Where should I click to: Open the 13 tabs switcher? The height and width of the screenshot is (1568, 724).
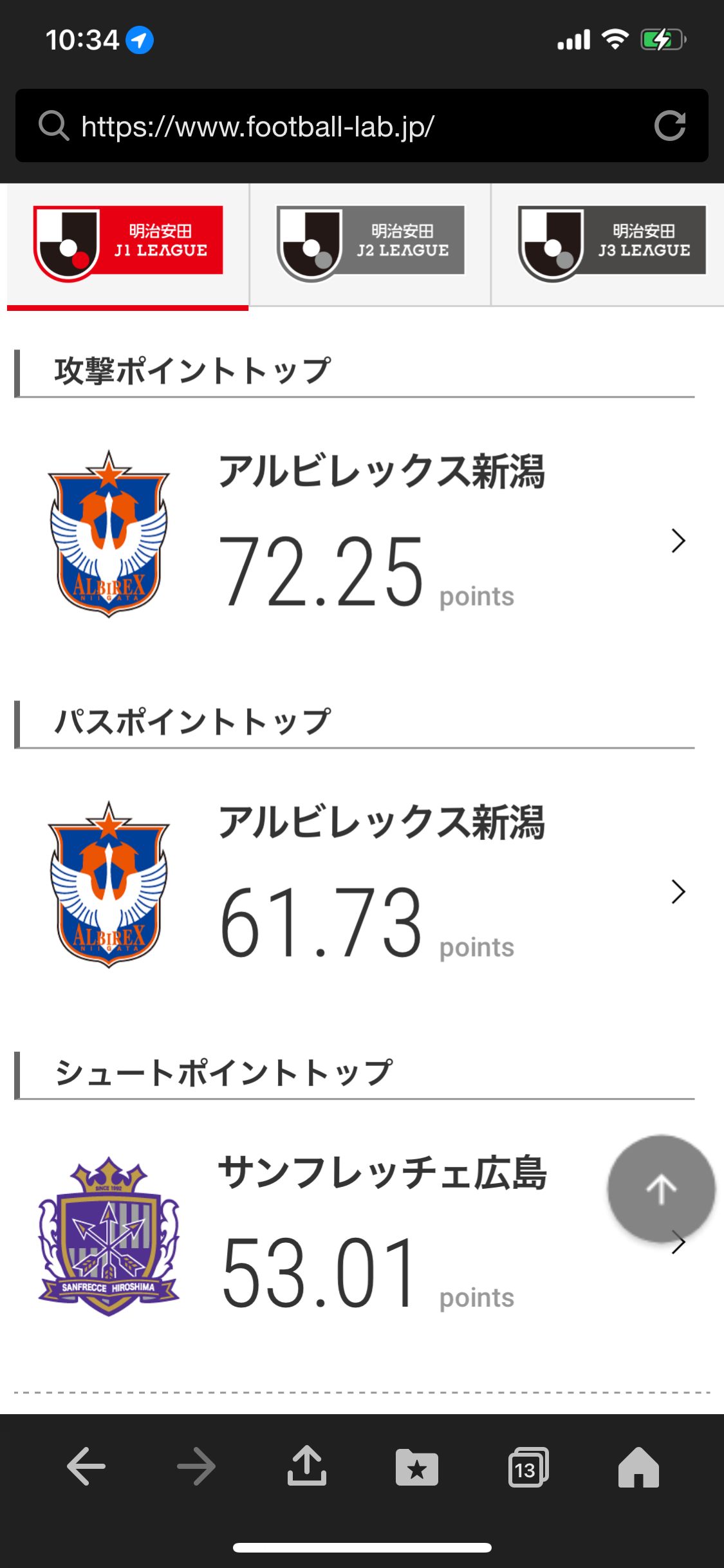(528, 1467)
